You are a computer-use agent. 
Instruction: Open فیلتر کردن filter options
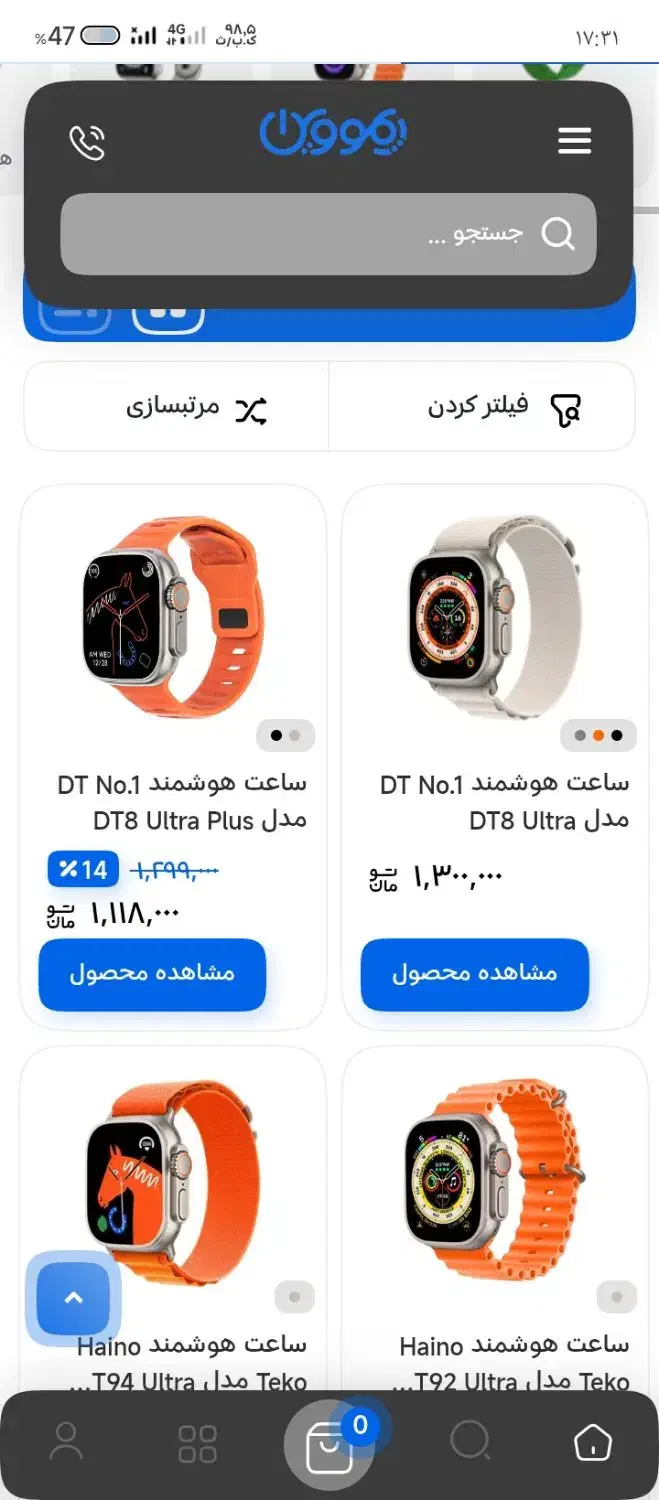point(504,407)
